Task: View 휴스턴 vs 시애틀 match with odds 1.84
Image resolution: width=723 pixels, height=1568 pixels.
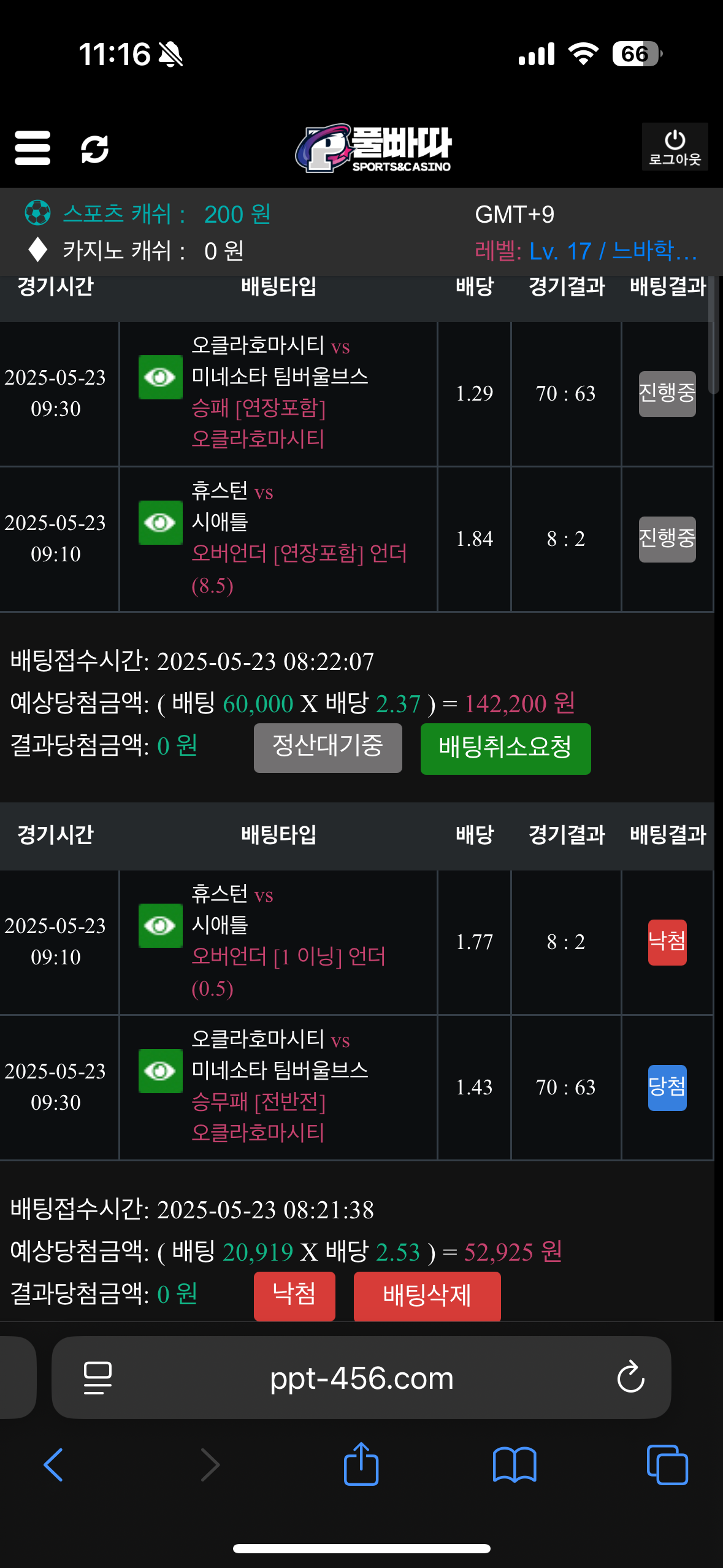Action: click(x=160, y=523)
